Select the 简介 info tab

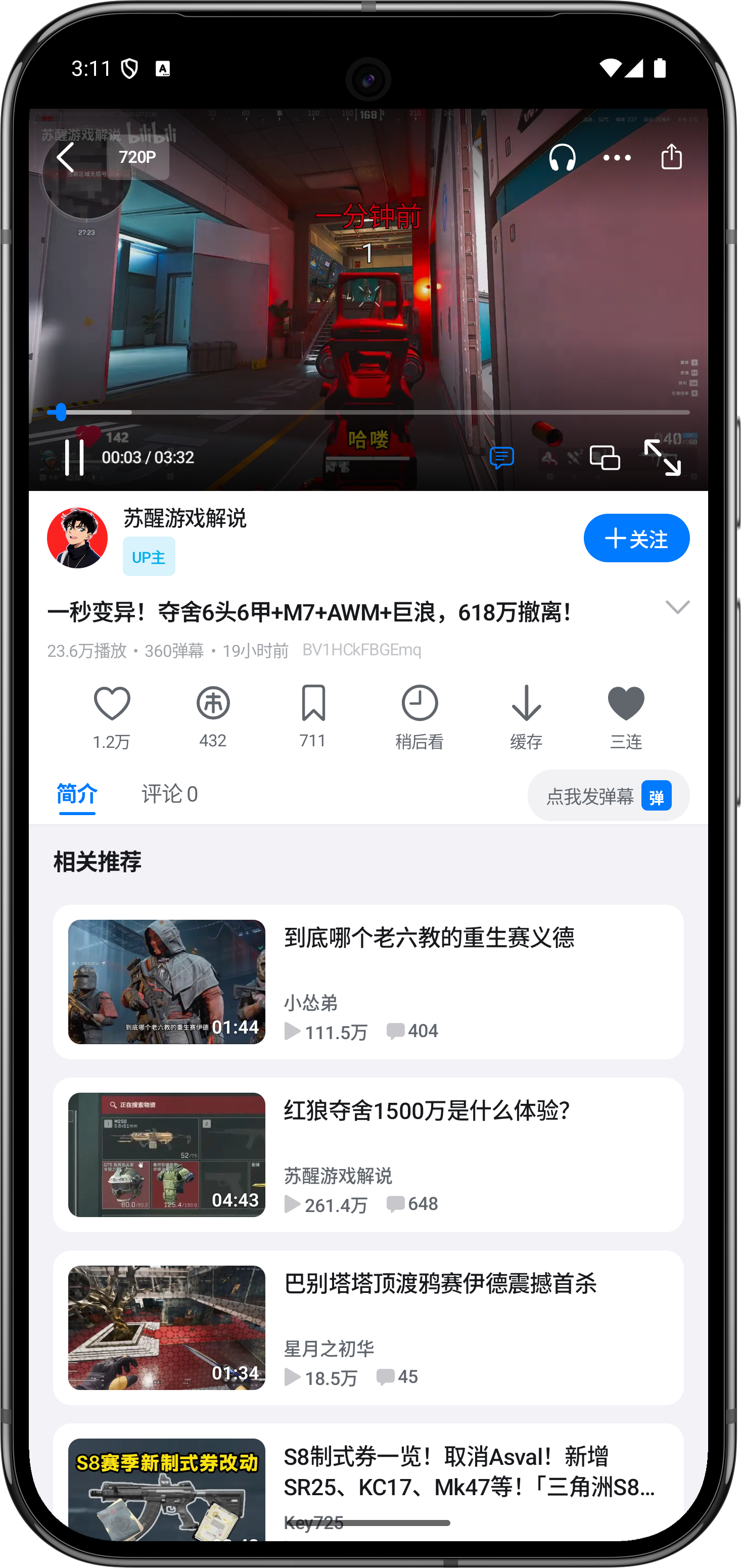click(77, 794)
